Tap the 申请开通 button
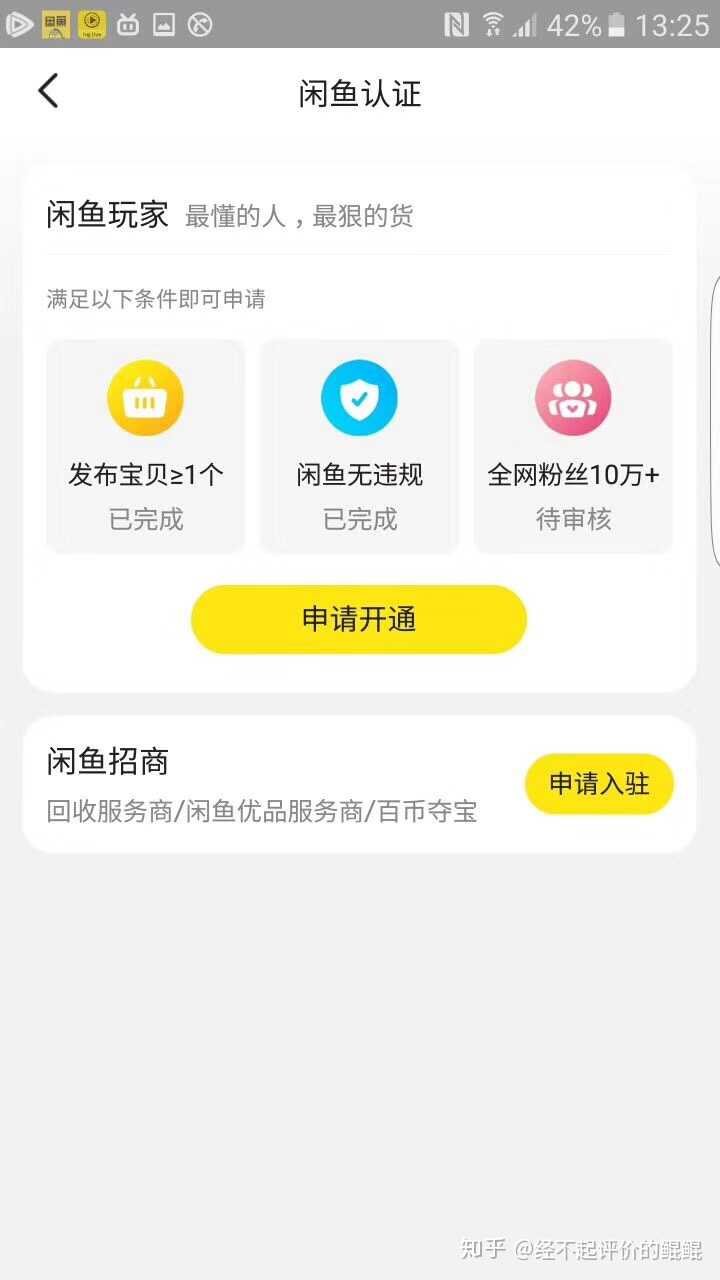The image size is (720, 1280). (x=359, y=620)
